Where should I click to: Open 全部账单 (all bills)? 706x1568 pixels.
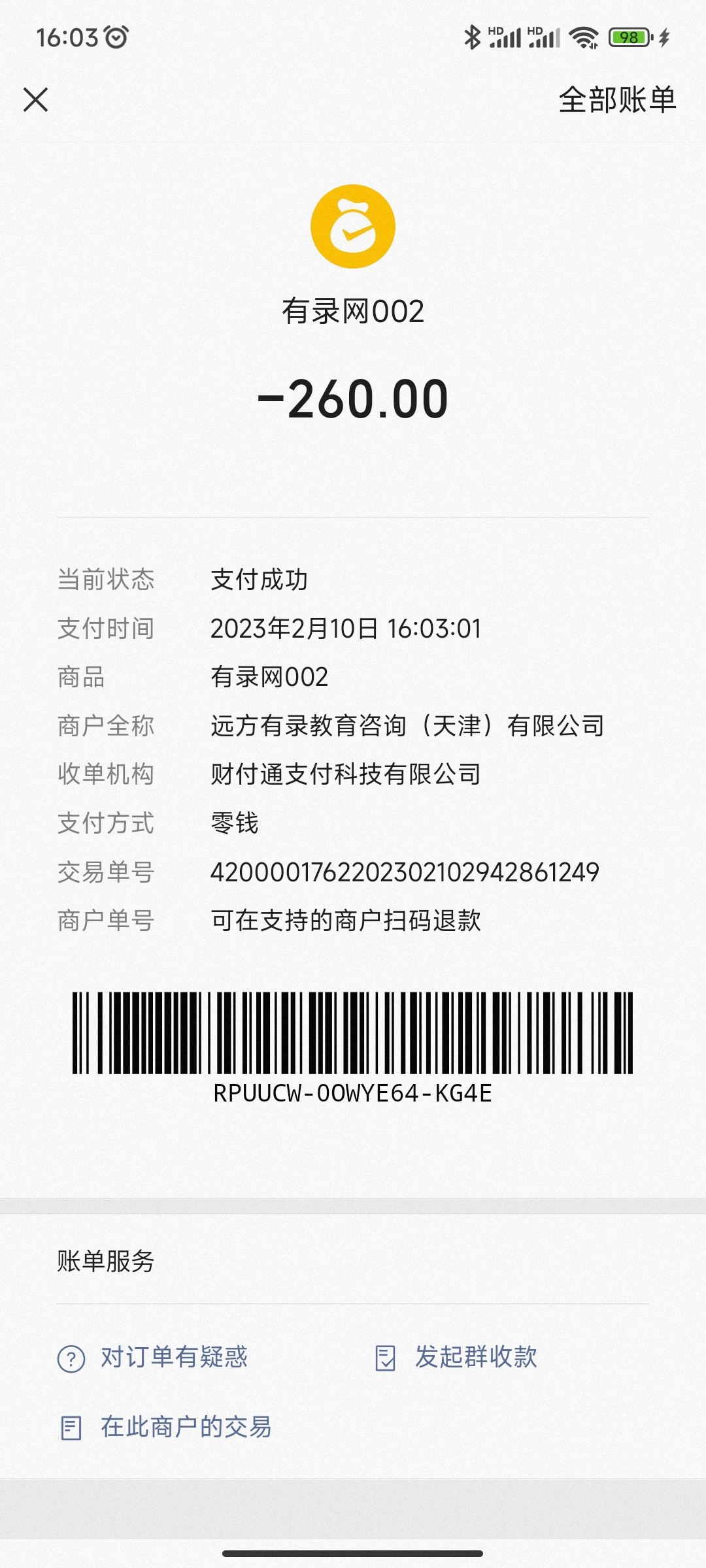coord(616,100)
